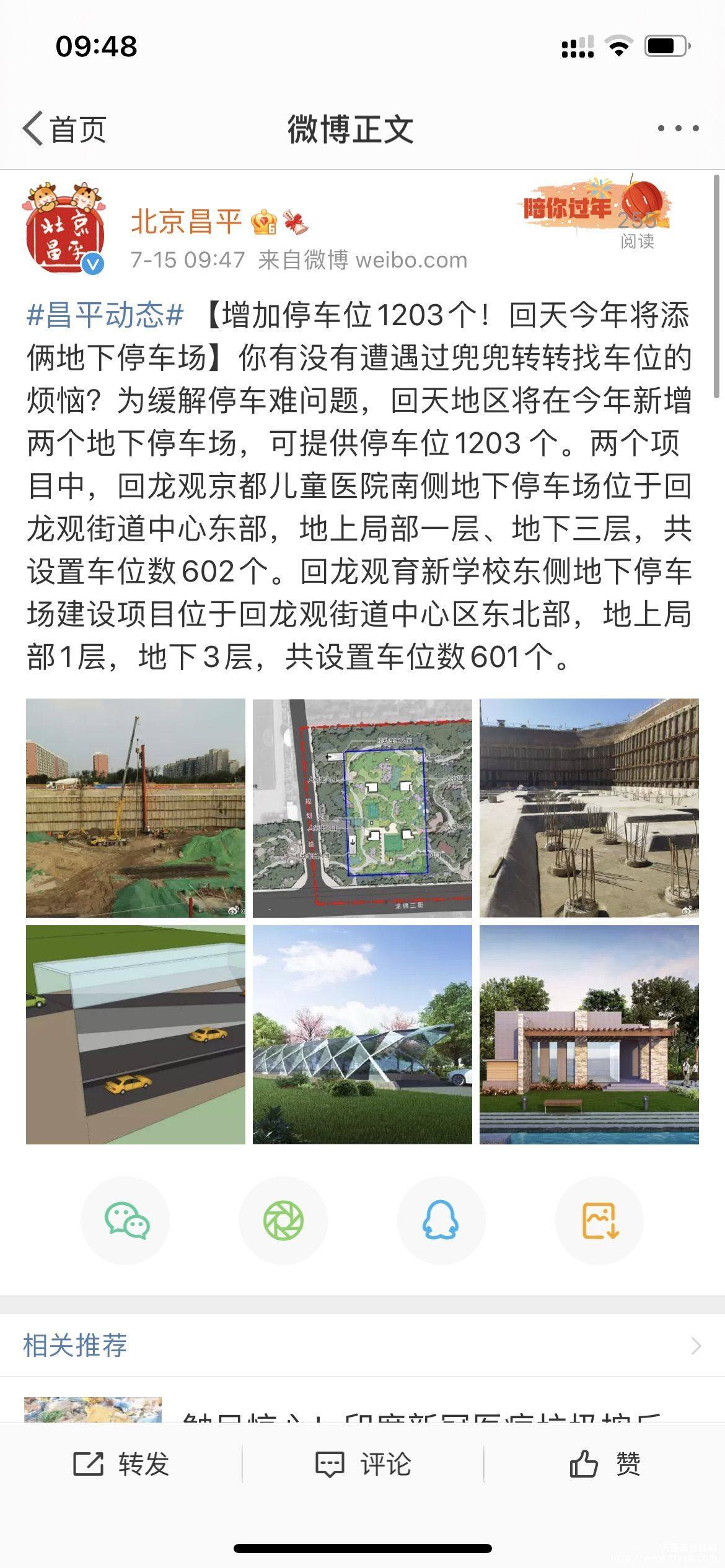Open 北京昌平 profile avatar
This screenshot has height=1568, width=725.
tap(63, 227)
